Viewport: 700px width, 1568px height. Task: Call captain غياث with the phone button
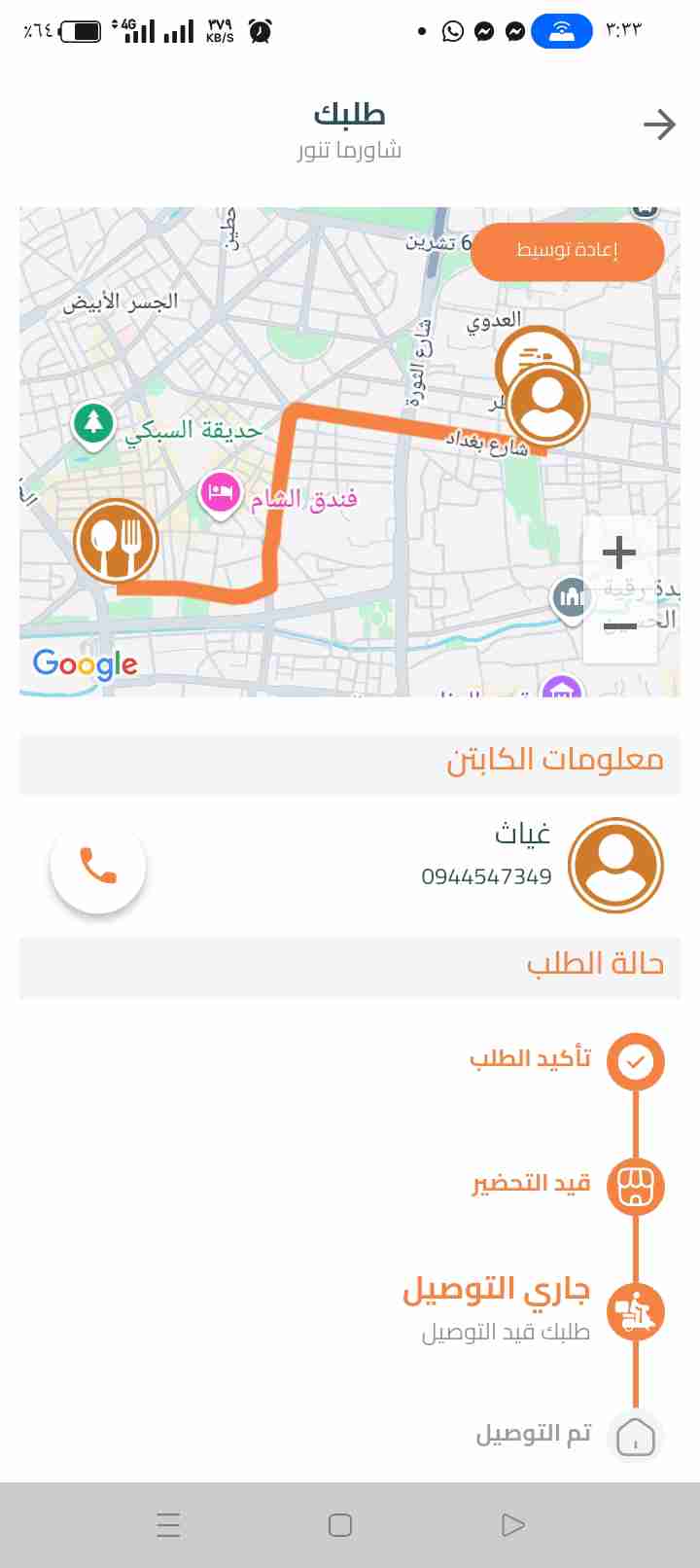click(x=98, y=866)
